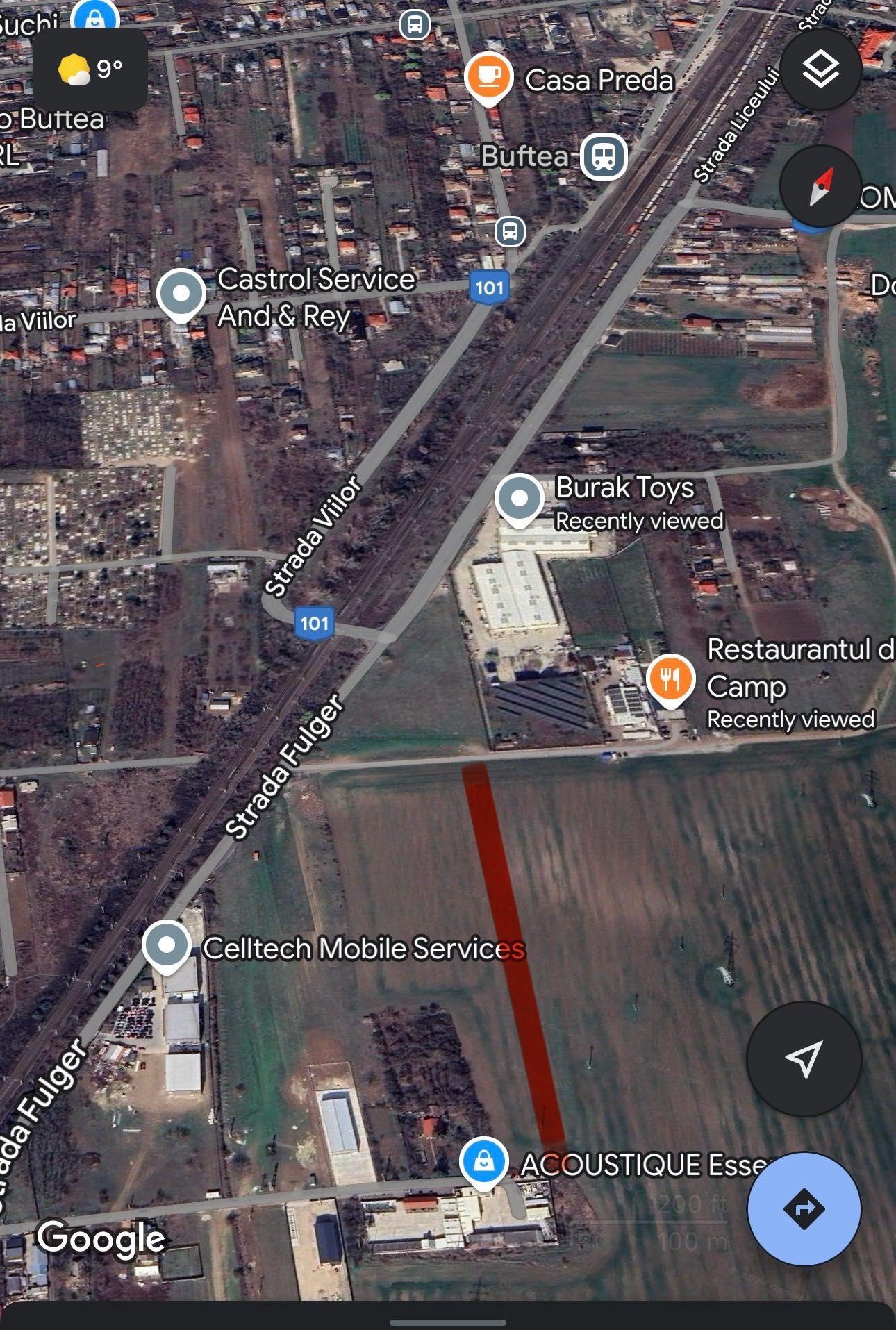Click the Burak Toys place marker

pyautogui.click(x=520, y=497)
